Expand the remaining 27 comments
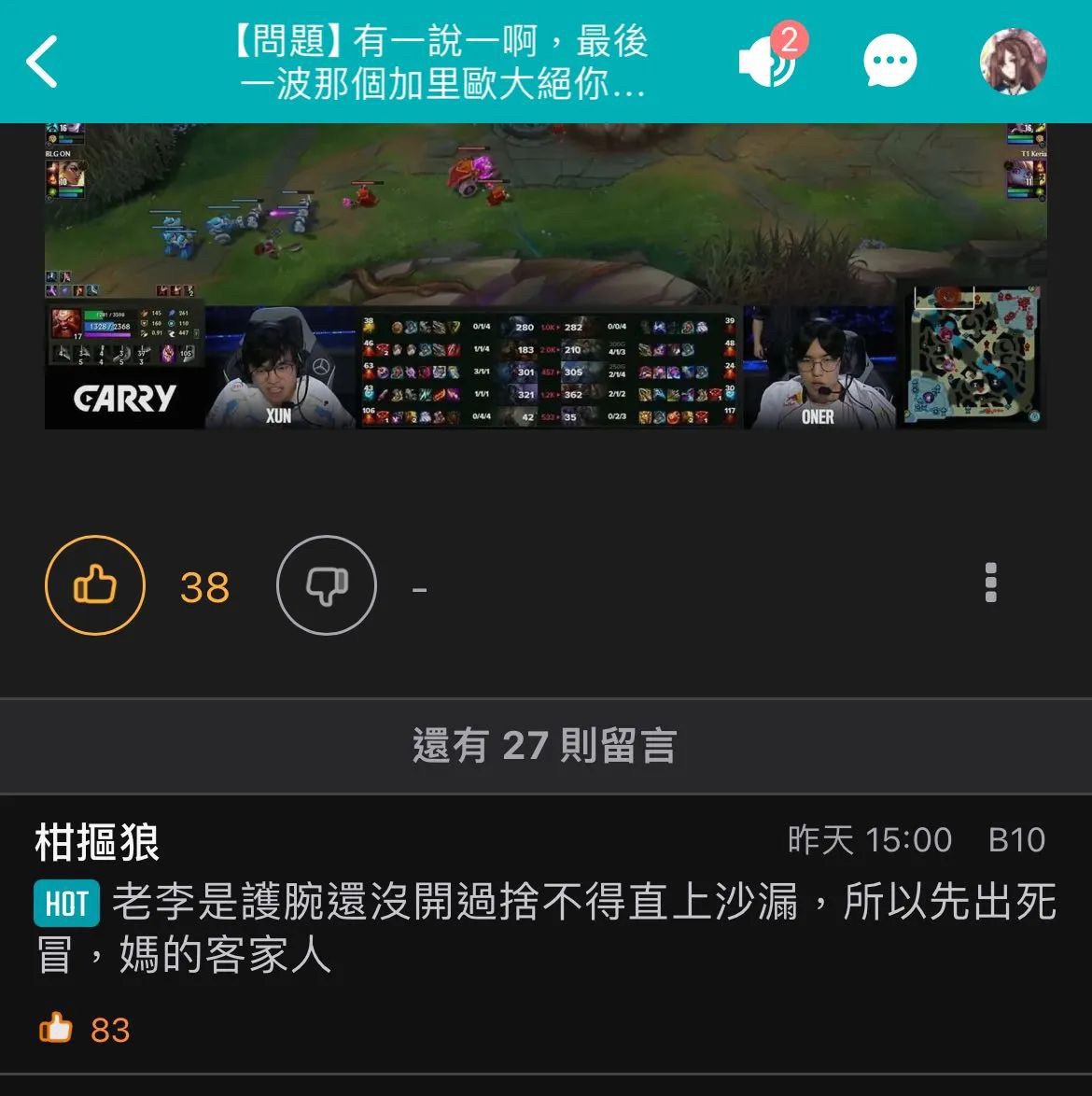 coord(545,746)
